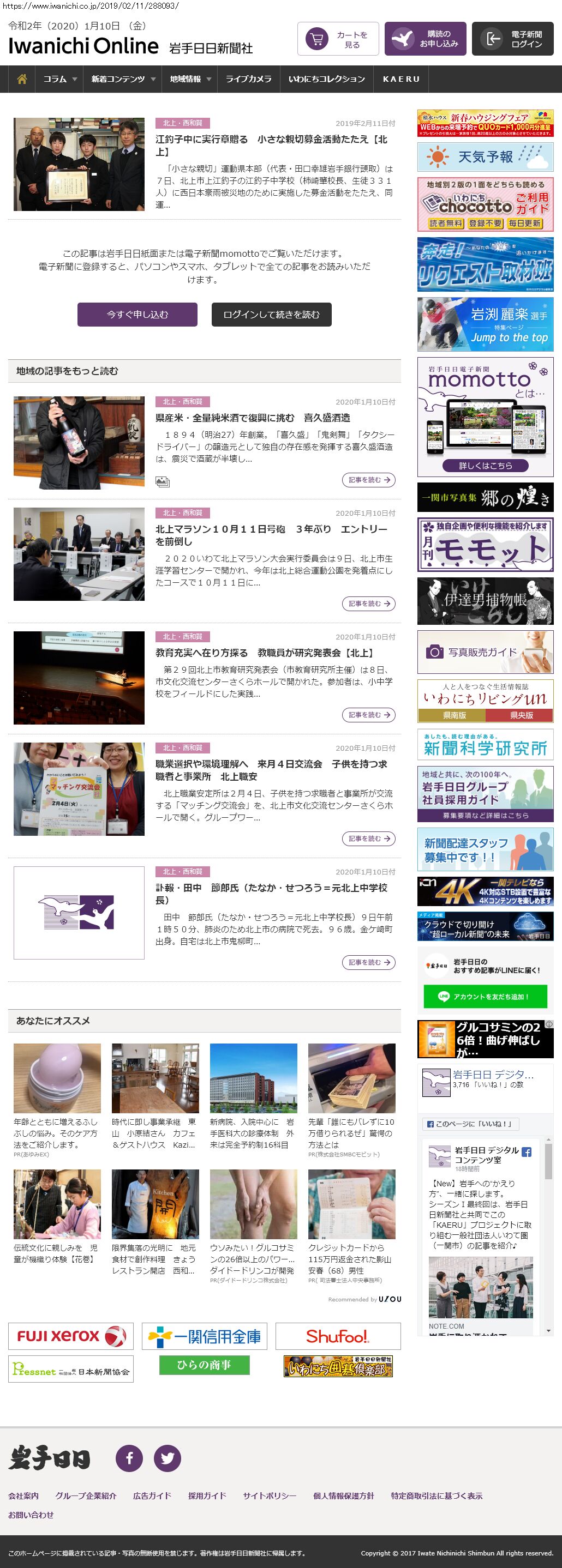Expand the コラム menu
The image size is (562, 1568).
(59, 79)
